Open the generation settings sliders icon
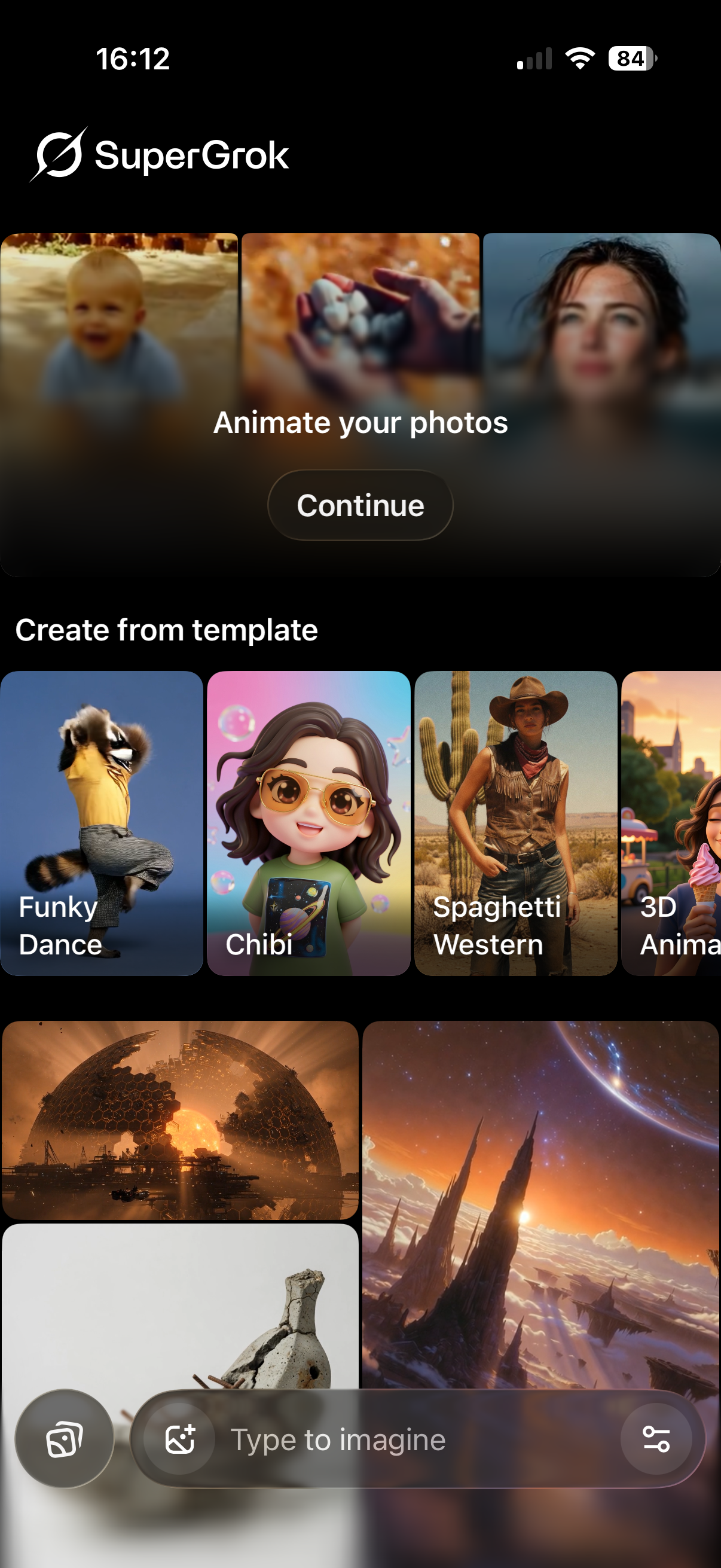 pos(656,1440)
